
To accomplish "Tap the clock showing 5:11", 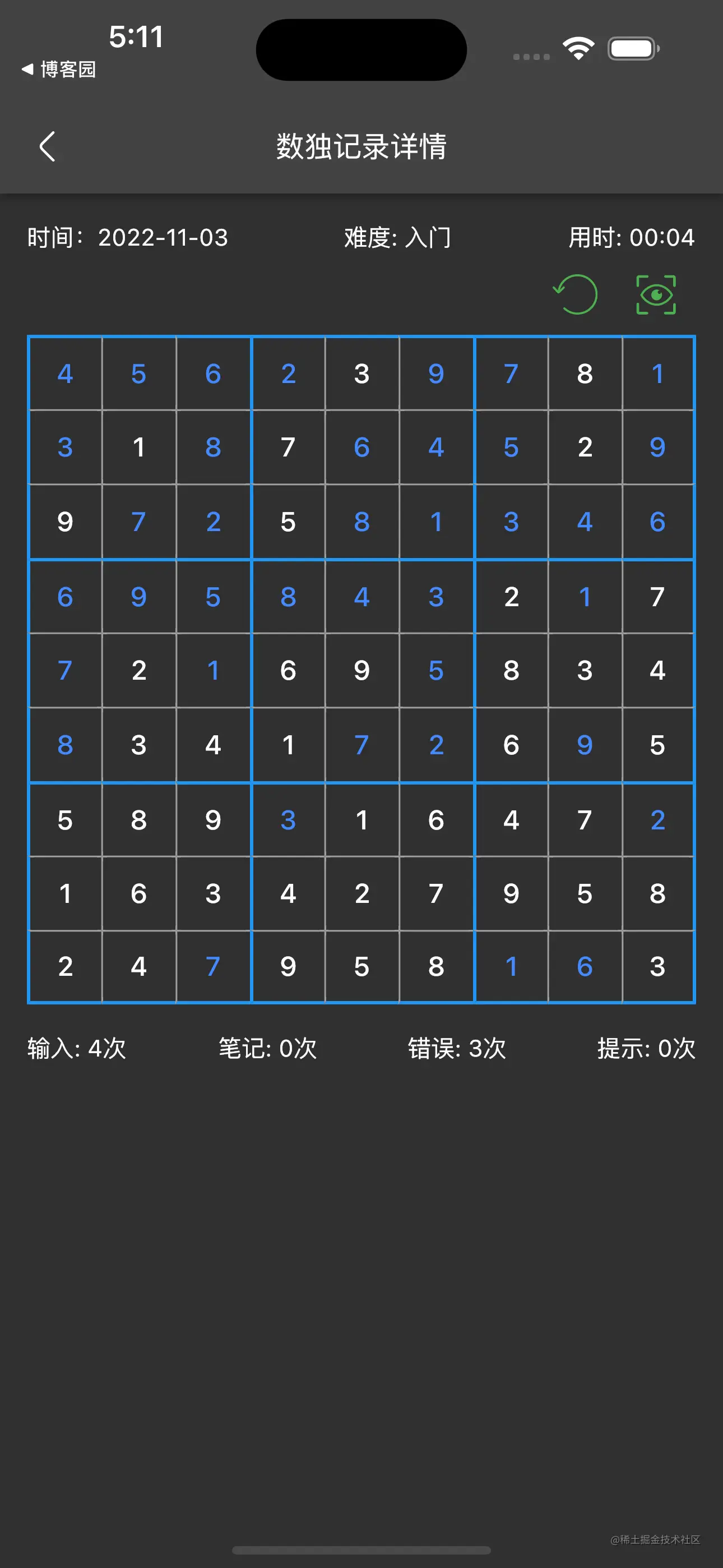I will [x=136, y=37].
